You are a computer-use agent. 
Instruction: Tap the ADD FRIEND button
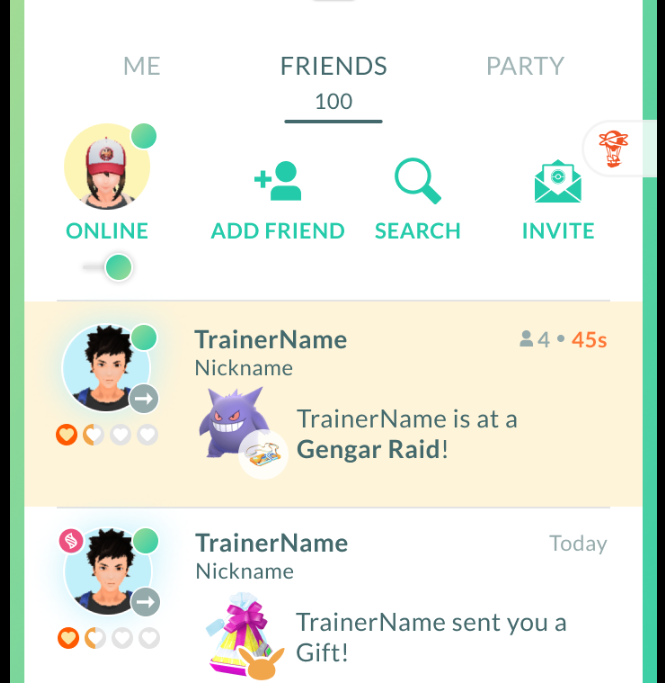pyautogui.click(x=277, y=200)
